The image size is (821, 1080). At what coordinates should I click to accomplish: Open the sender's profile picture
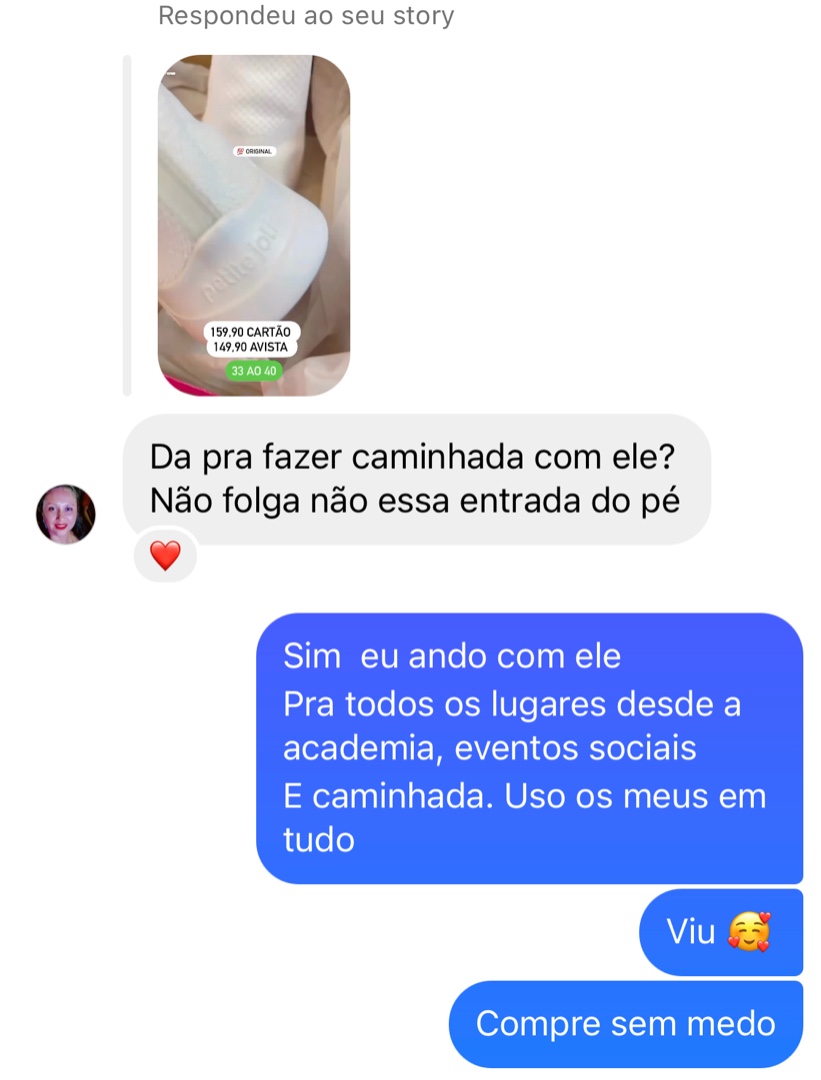click(x=66, y=514)
